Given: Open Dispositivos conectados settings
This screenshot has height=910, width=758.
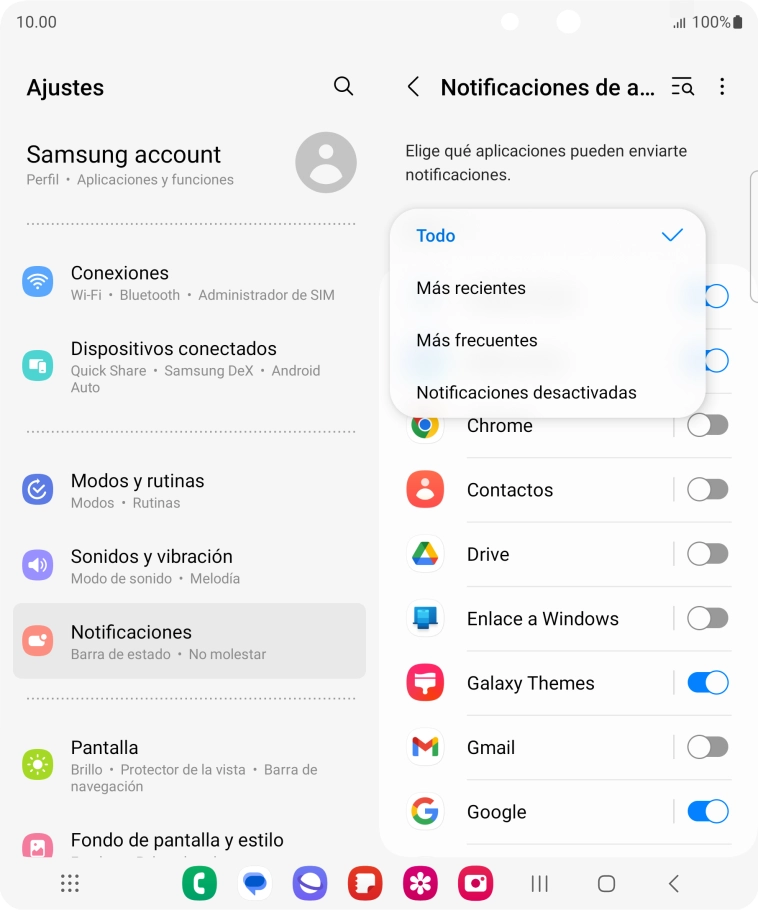Looking at the screenshot, I should (190, 367).
